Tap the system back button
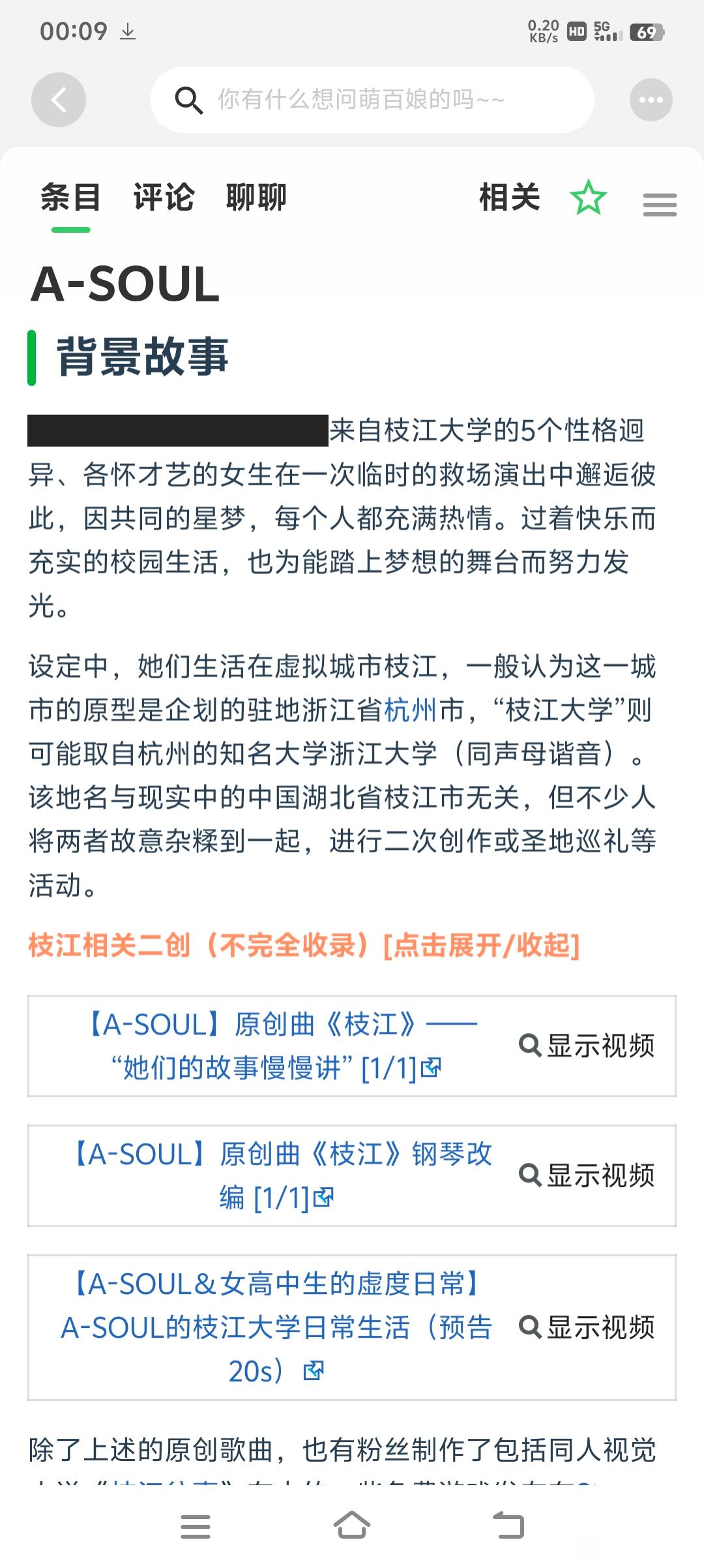704x1568 pixels. click(508, 1526)
